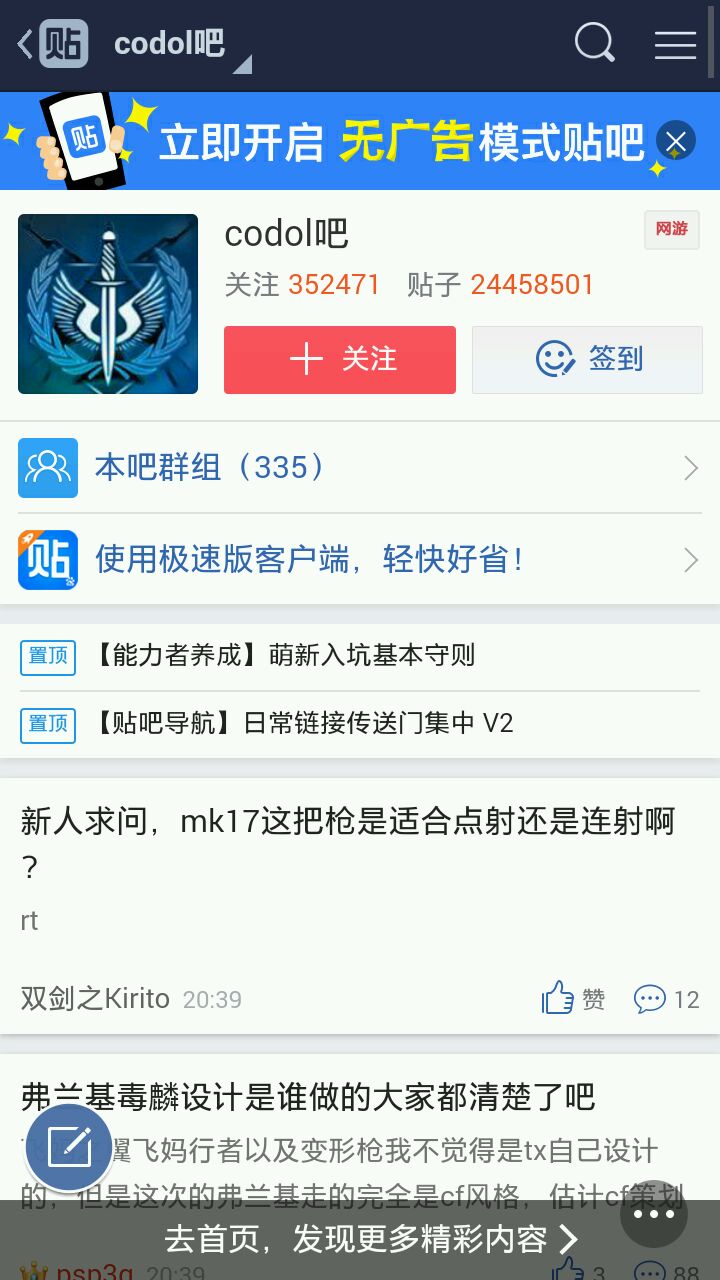The height and width of the screenshot is (1280, 720).
Task: Follow codol吧 with the 关注 button
Action: tap(340, 360)
